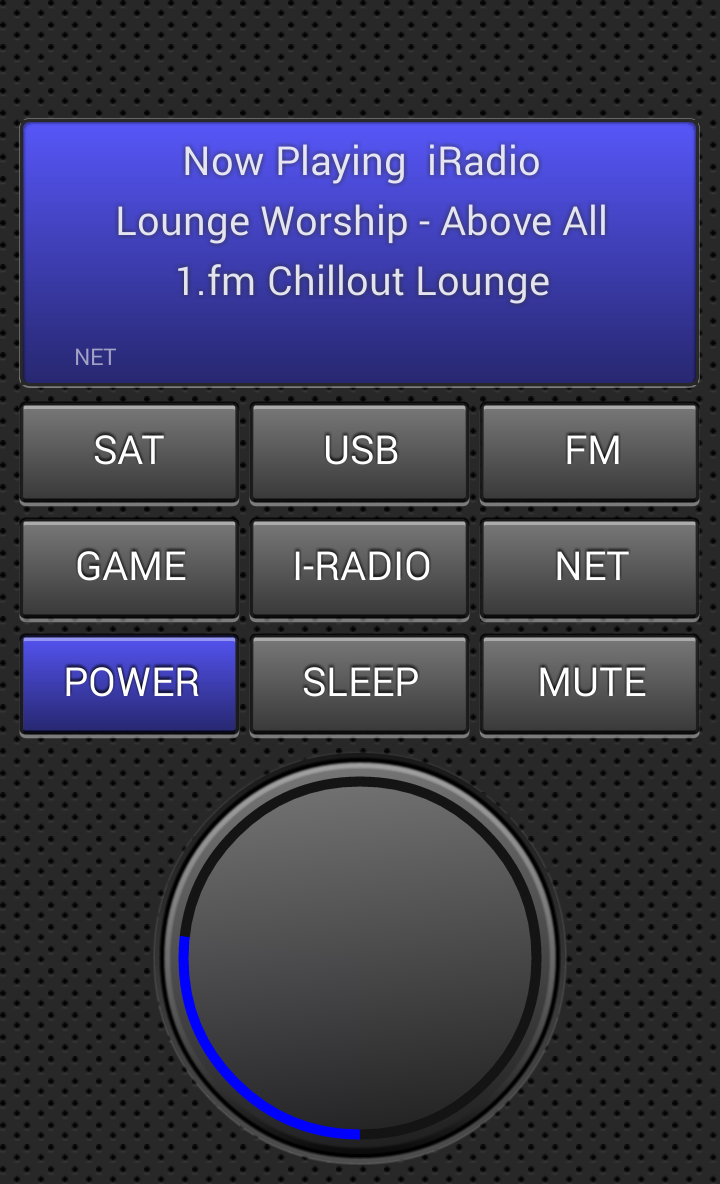The height and width of the screenshot is (1184, 720).
Task: Select the GAME input
Action: click(x=129, y=568)
